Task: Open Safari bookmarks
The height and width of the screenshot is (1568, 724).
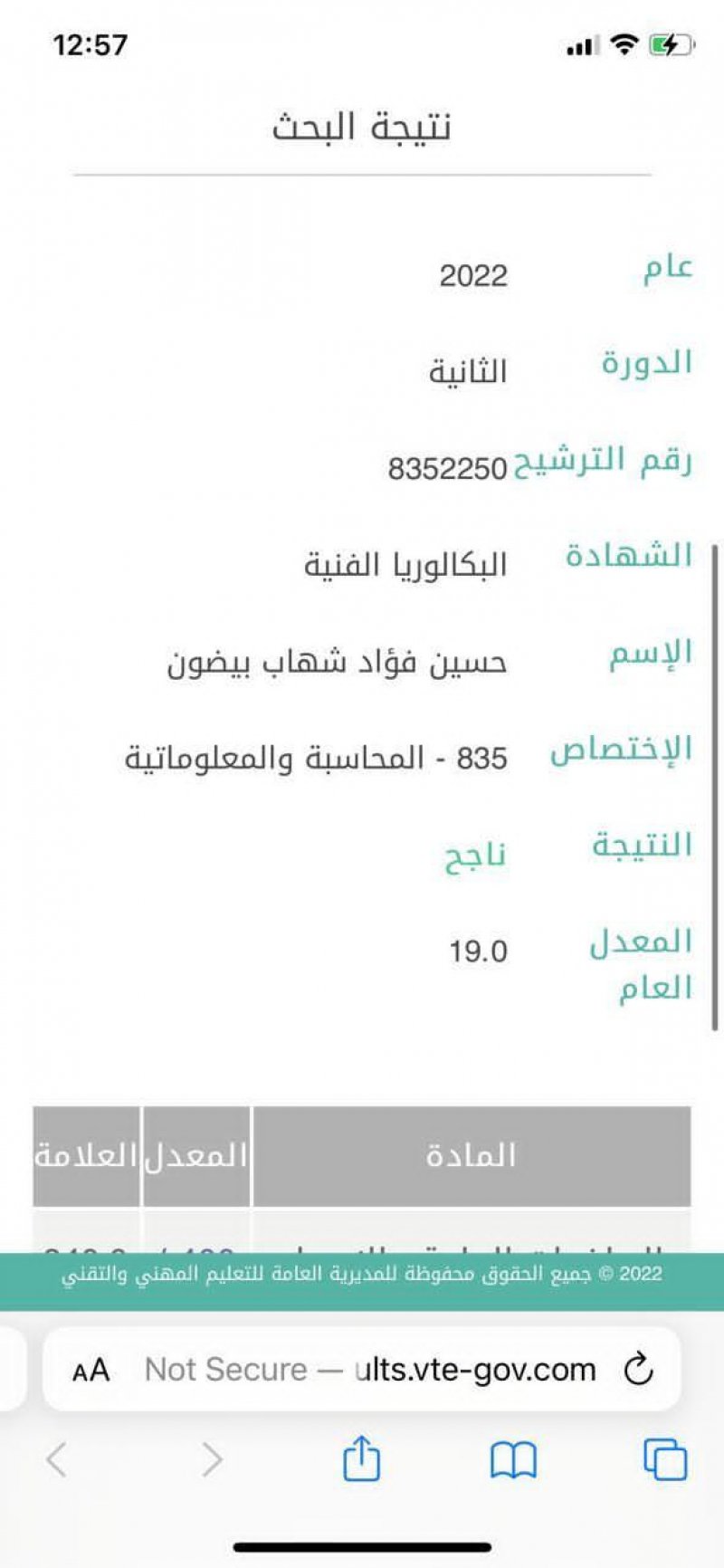Action: tap(513, 1459)
